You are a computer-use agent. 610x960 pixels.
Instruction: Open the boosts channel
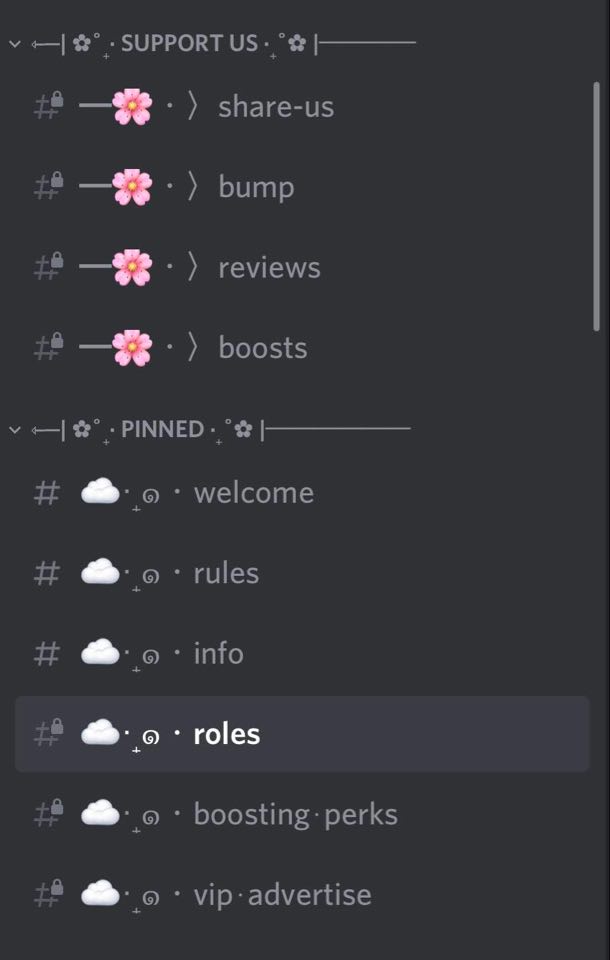262,348
